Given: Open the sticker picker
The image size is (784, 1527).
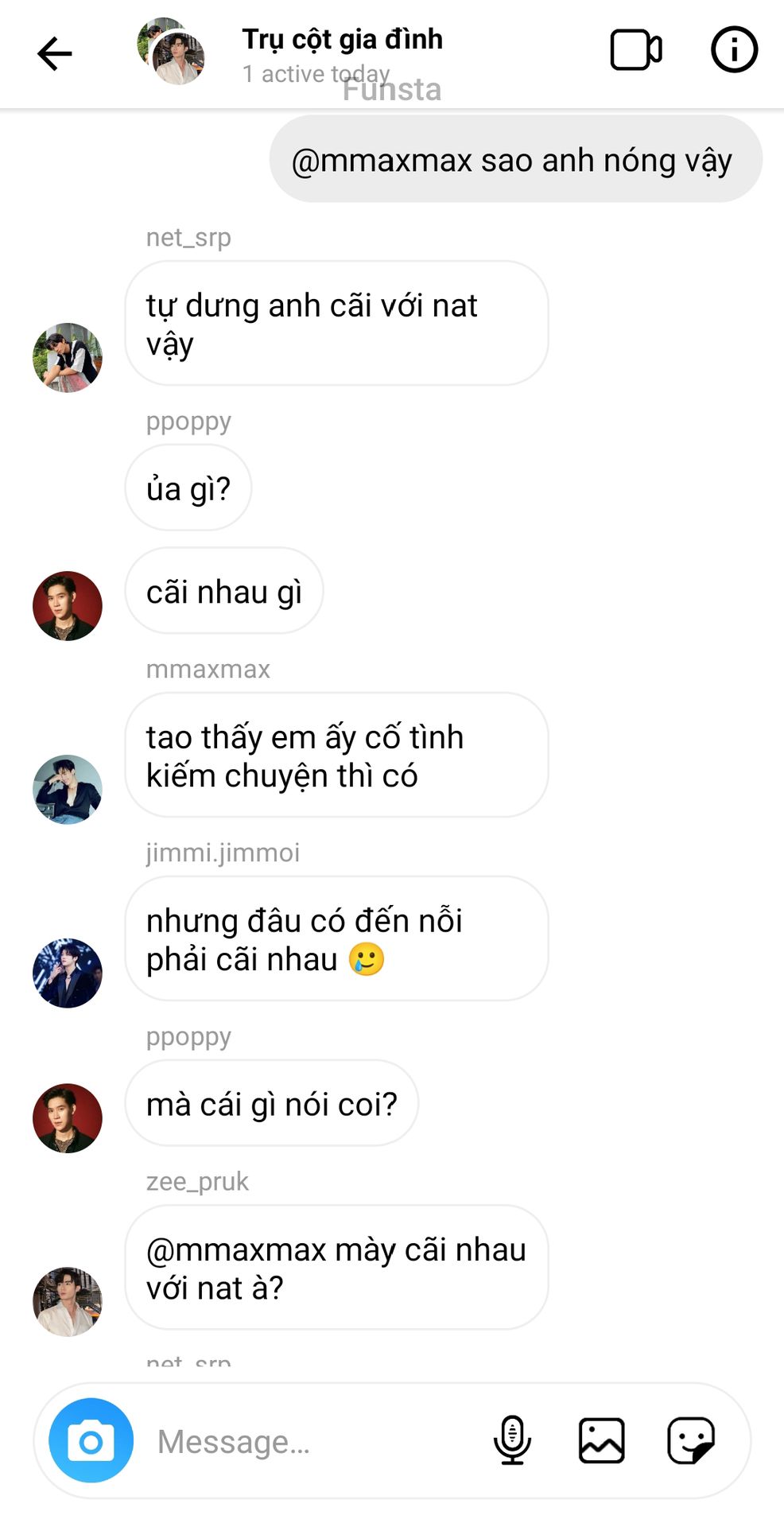Looking at the screenshot, I should tap(690, 1440).
